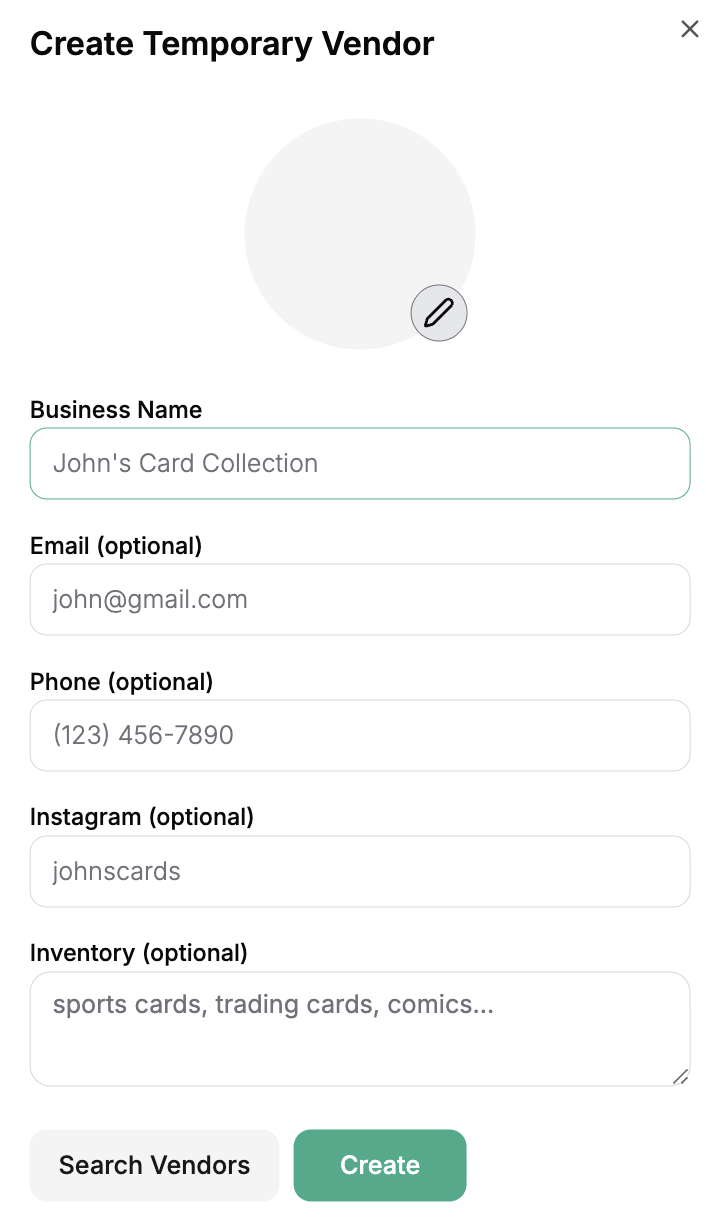
Task: Close the Create Temporary Vendor dialog
Action: point(689,29)
